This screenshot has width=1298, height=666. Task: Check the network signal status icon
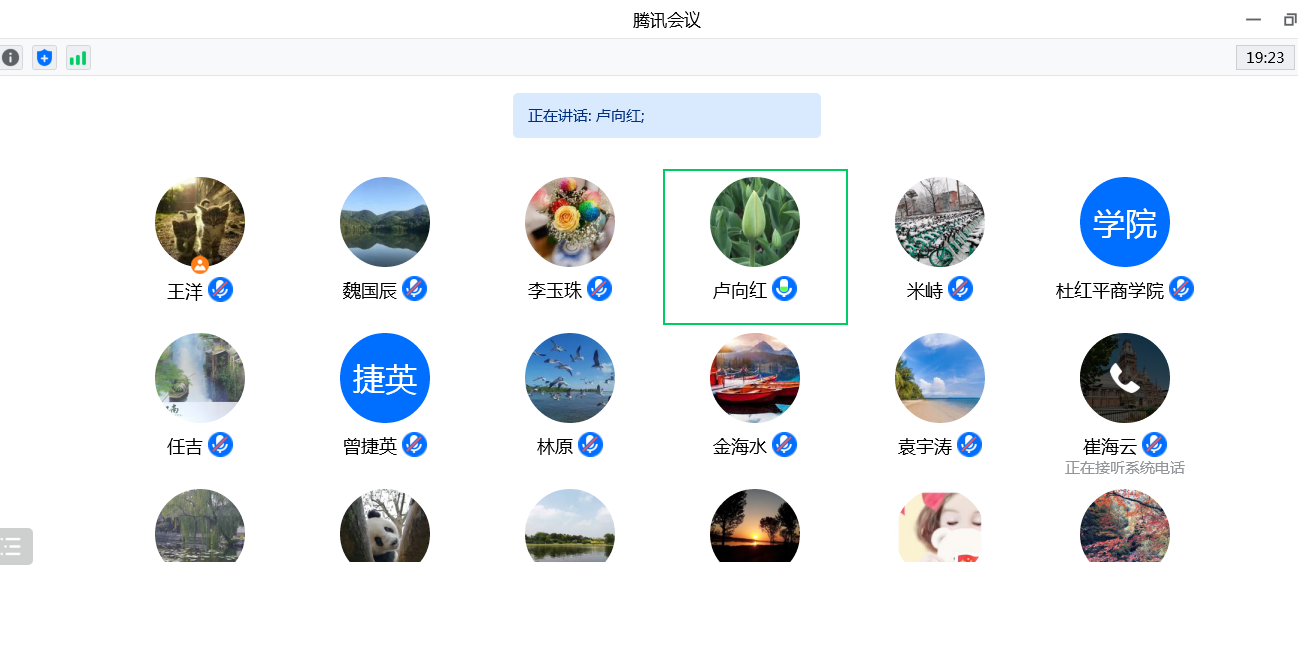click(78, 58)
